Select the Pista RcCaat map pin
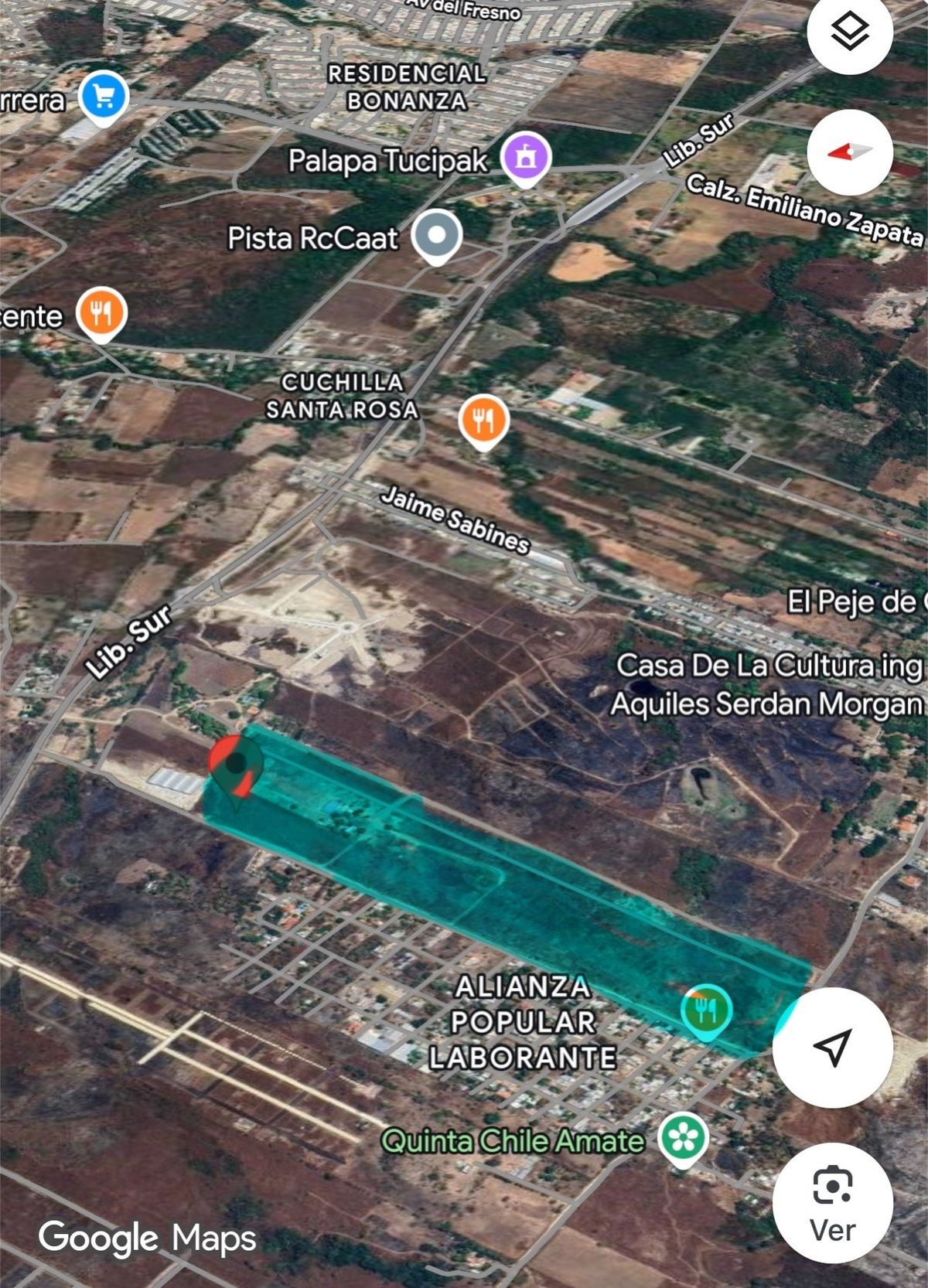 pyautogui.click(x=437, y=235)
